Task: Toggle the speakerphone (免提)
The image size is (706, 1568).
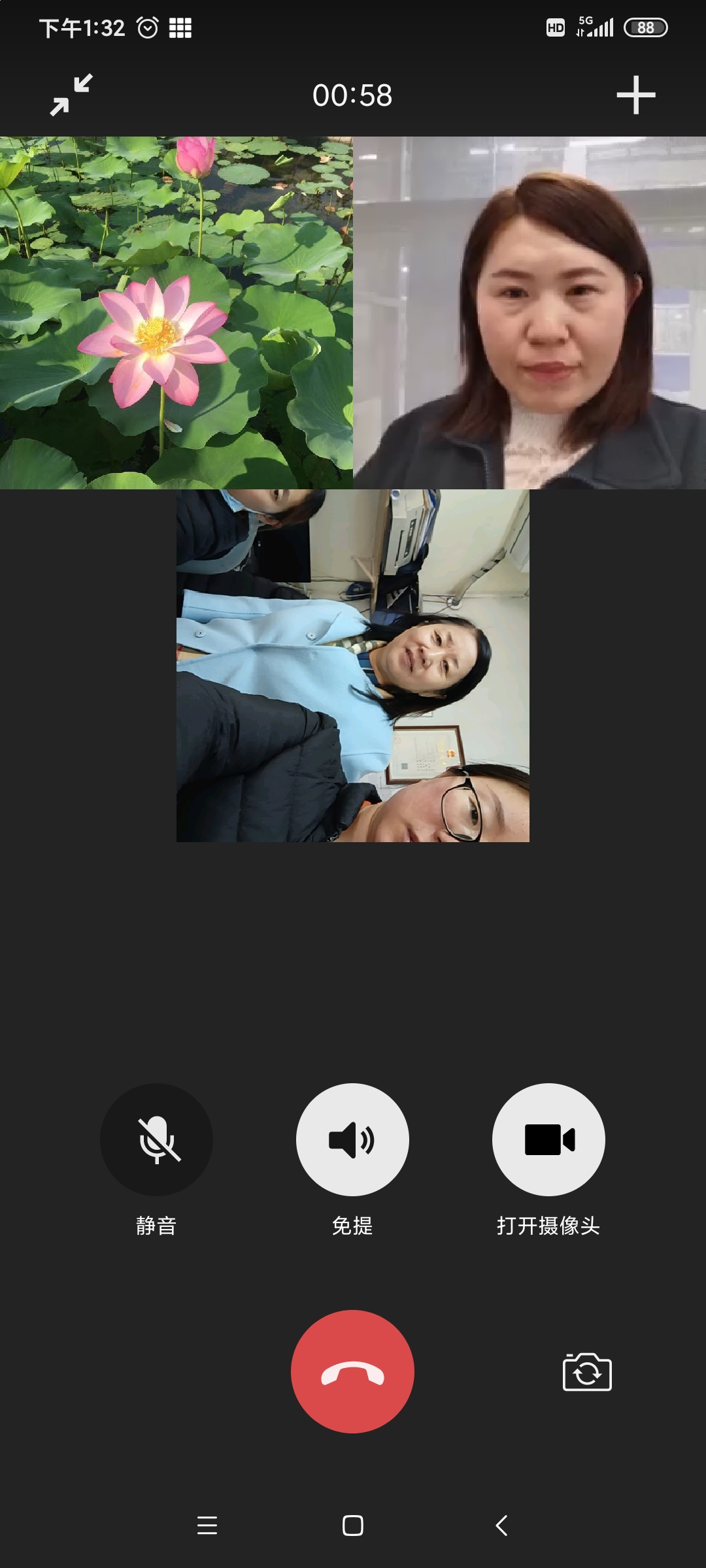Action: pos(352,1140)
